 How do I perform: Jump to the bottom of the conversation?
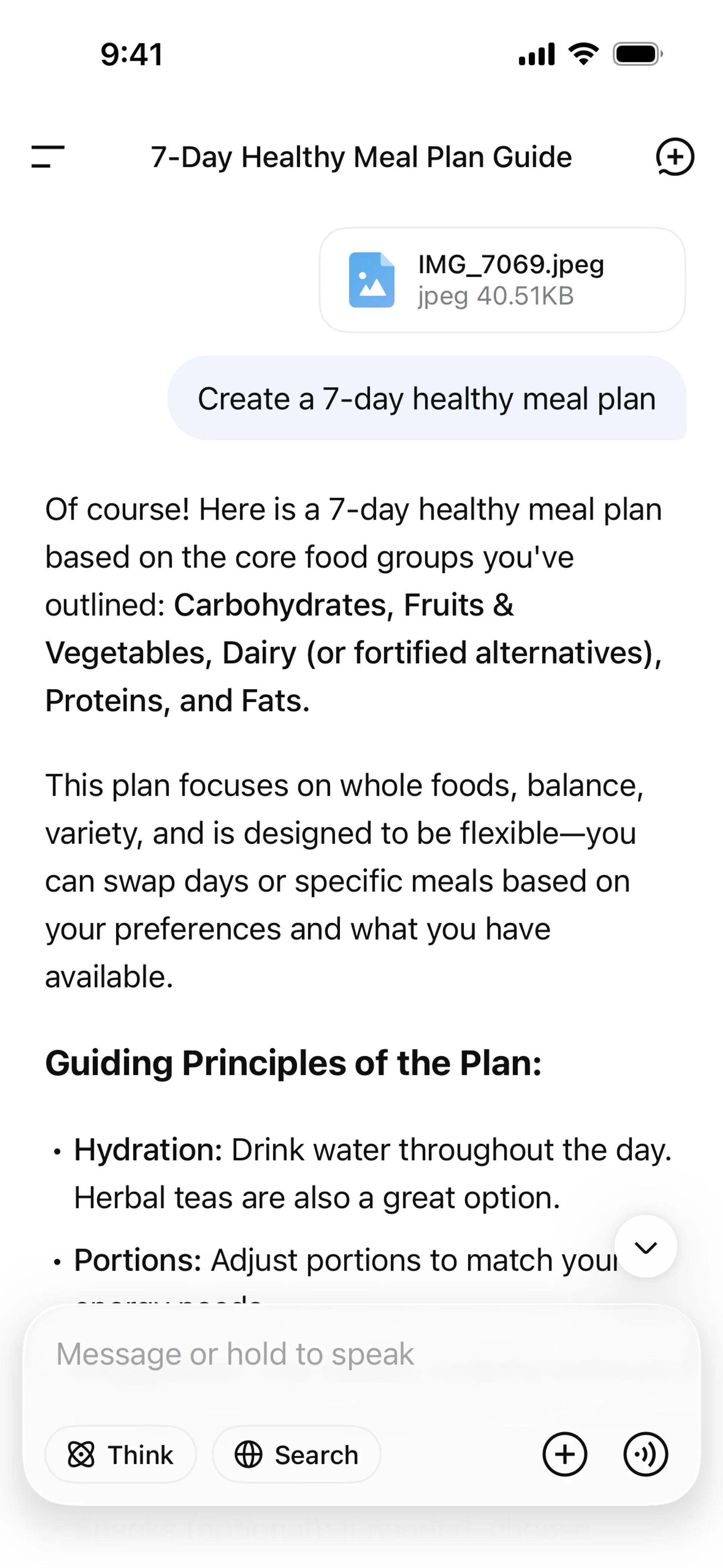[x=645, y=1247]
